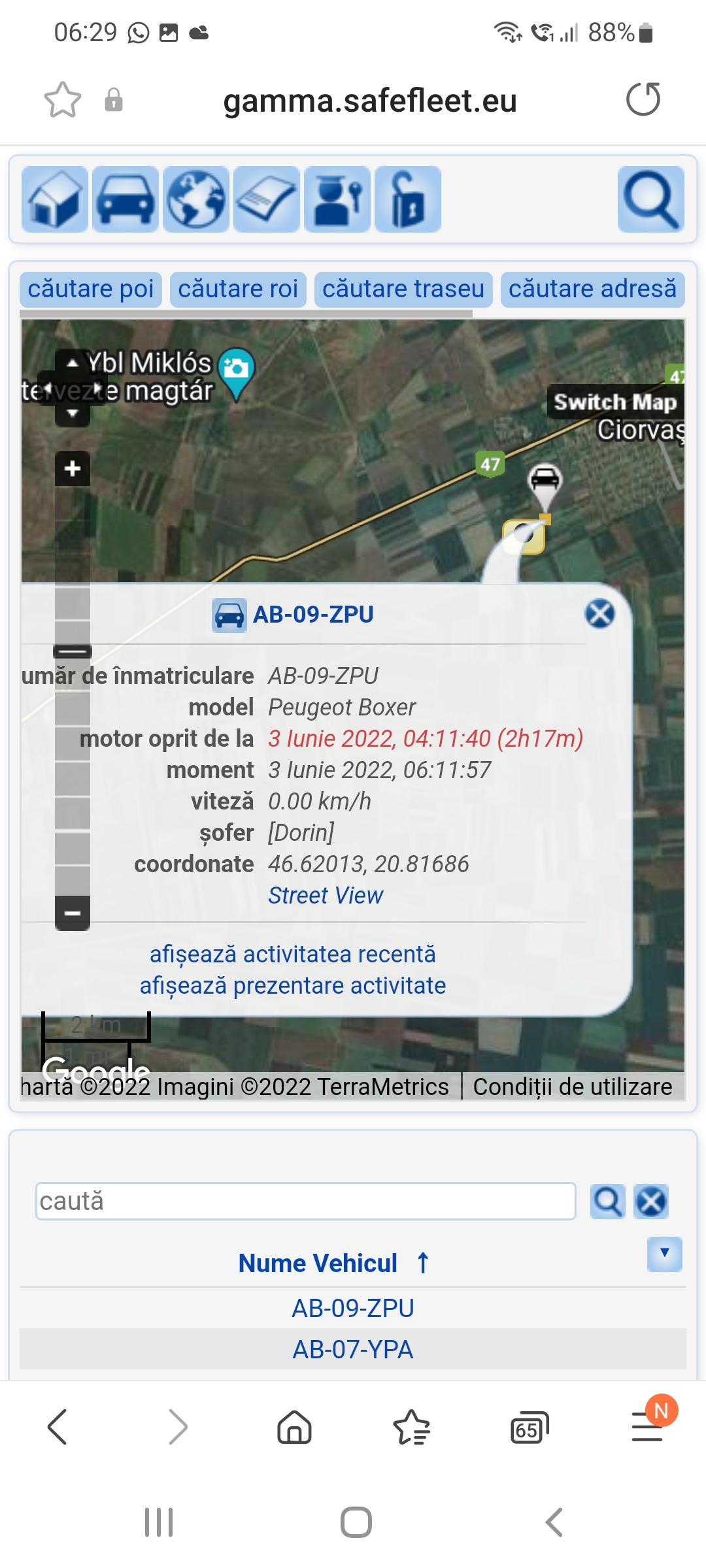Open the vehicles car icon
This screenshot has width=706, height=1568.
tap(126, 199)
